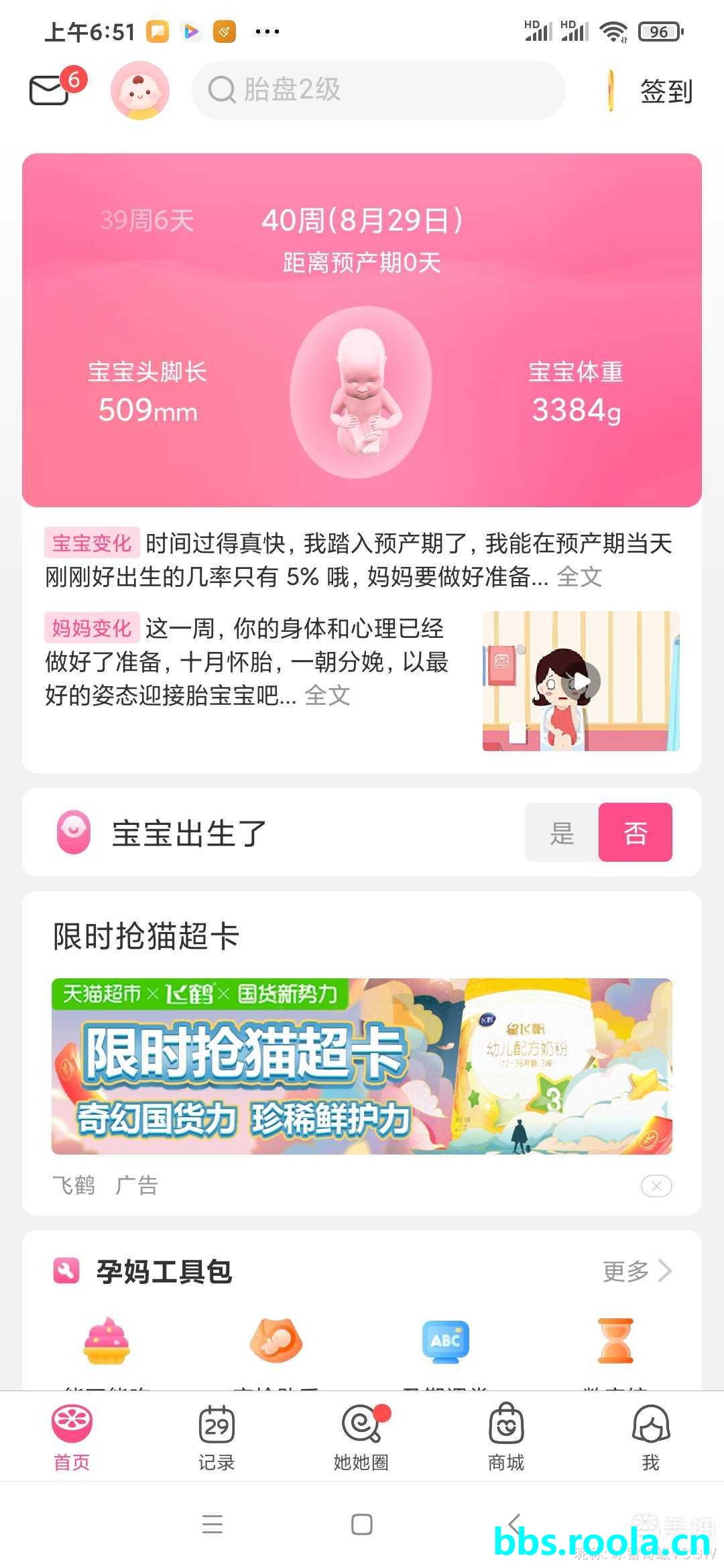
Task: Play the 妈妈变化 video thumbnail
Action: [581, 681]
